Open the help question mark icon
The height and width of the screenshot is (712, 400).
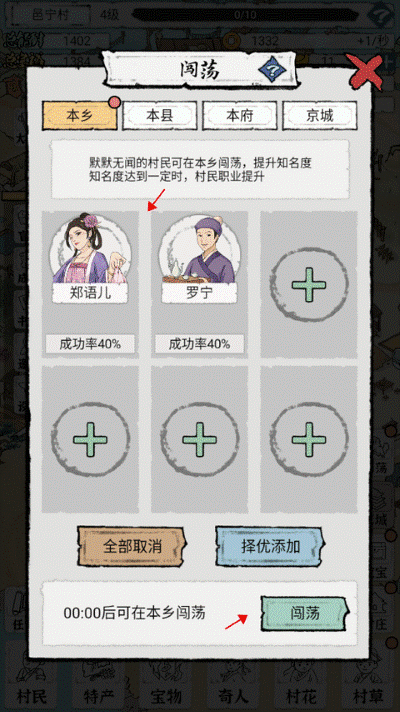pyautogui.click(x=272, y=70)
